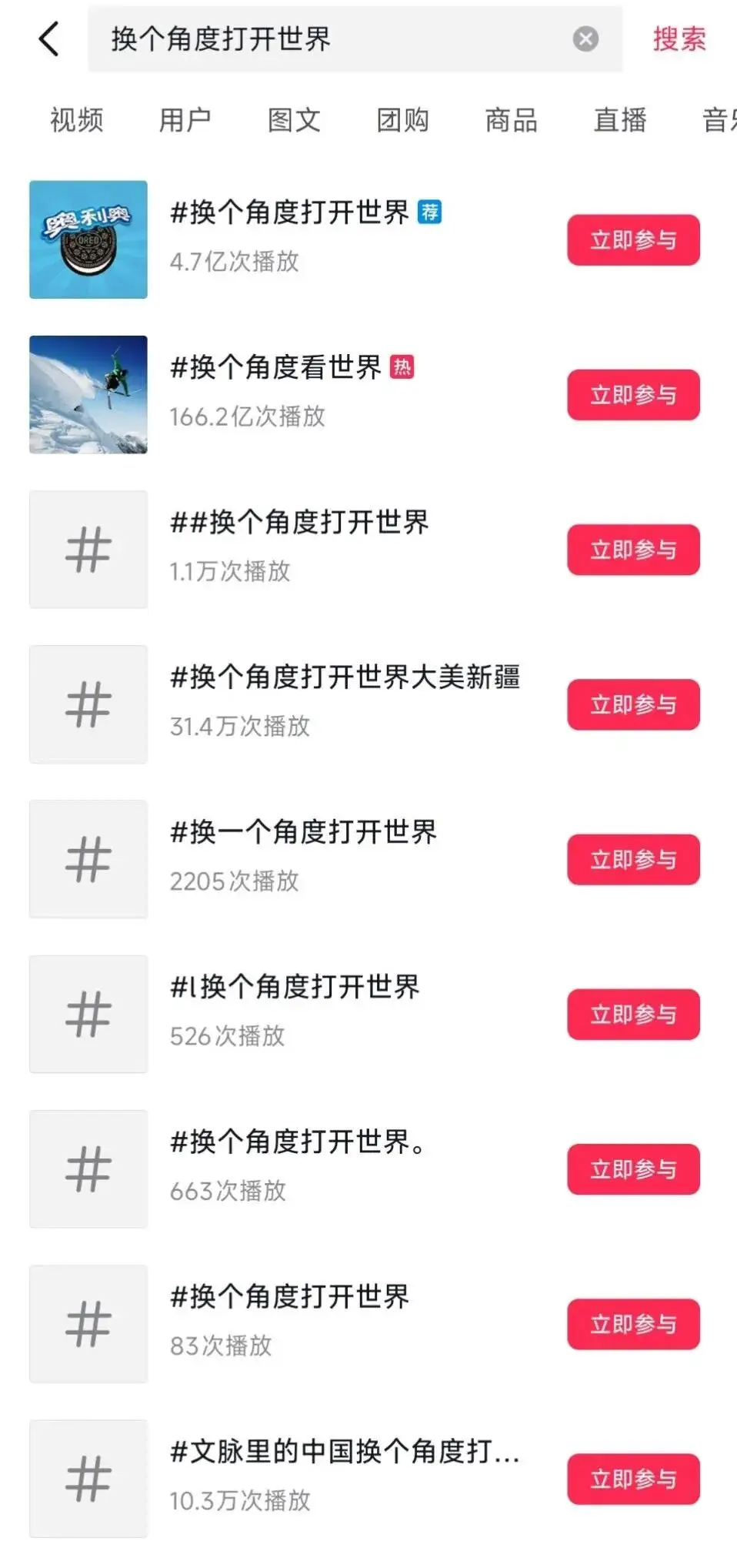Open the #换个角度打开世界大美新疆 topic
The image size is (737, 1568).
coord(345,678)
